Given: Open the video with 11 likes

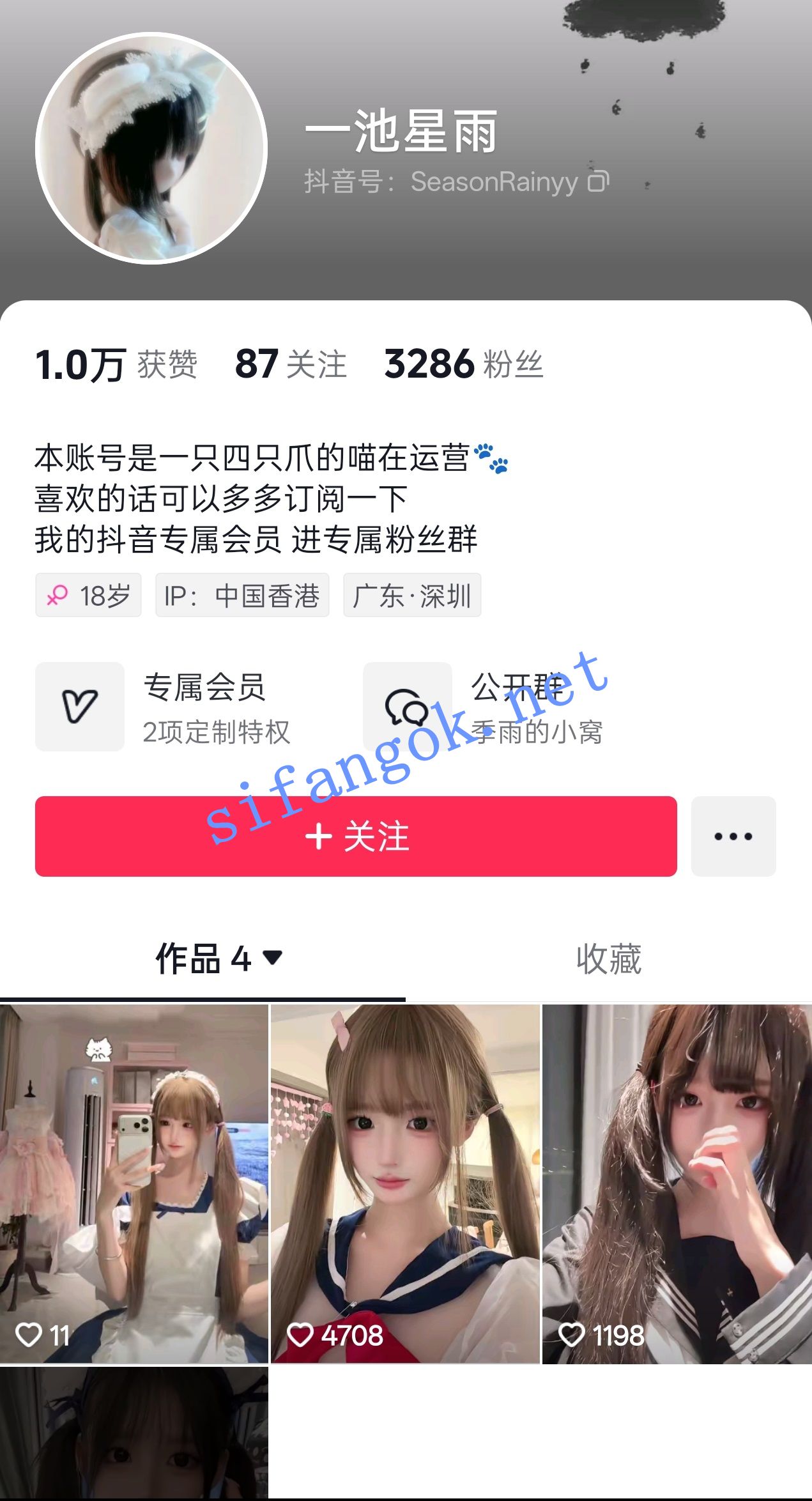Looking at the screenshot, I should tap(134, 1183).
